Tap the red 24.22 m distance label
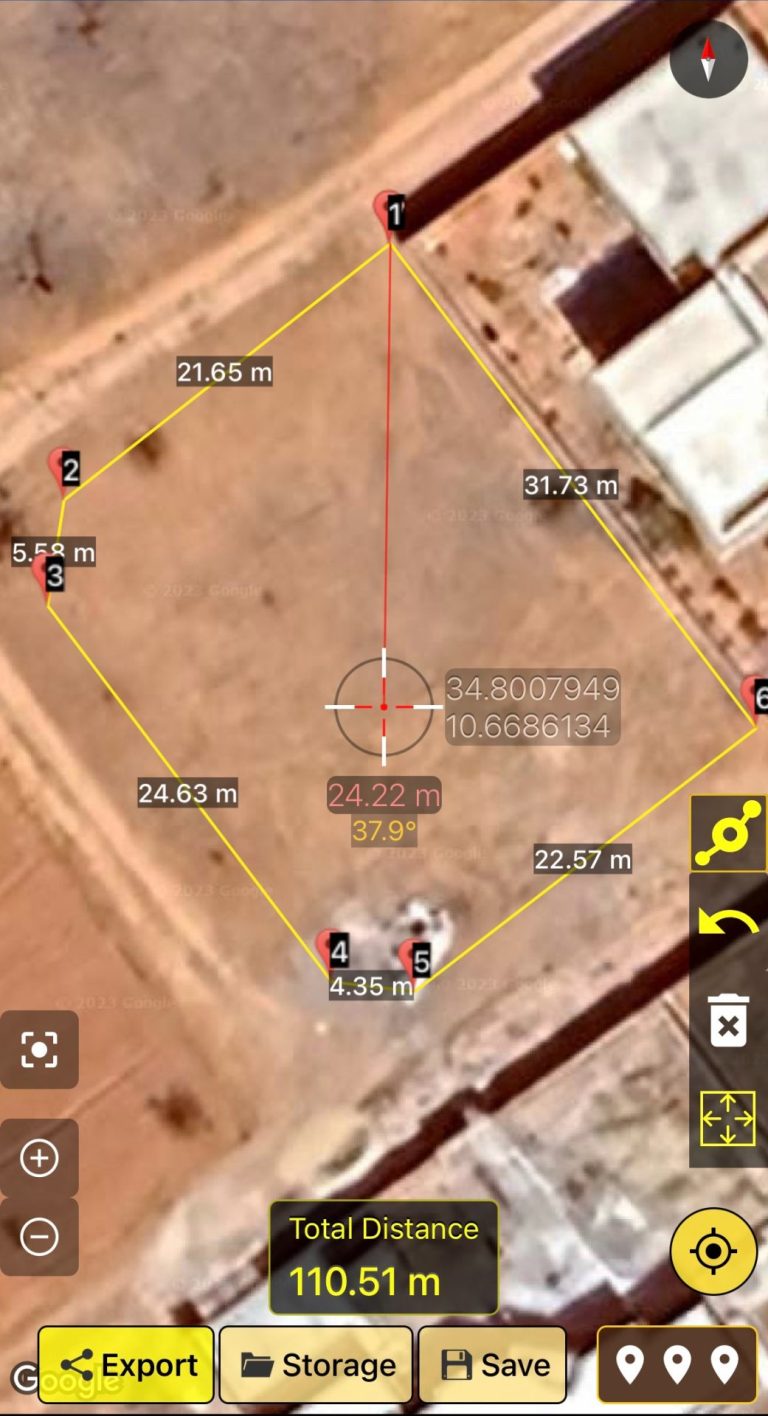The height and width of the screenshot is (1416, 768). (x=383, y=795)
